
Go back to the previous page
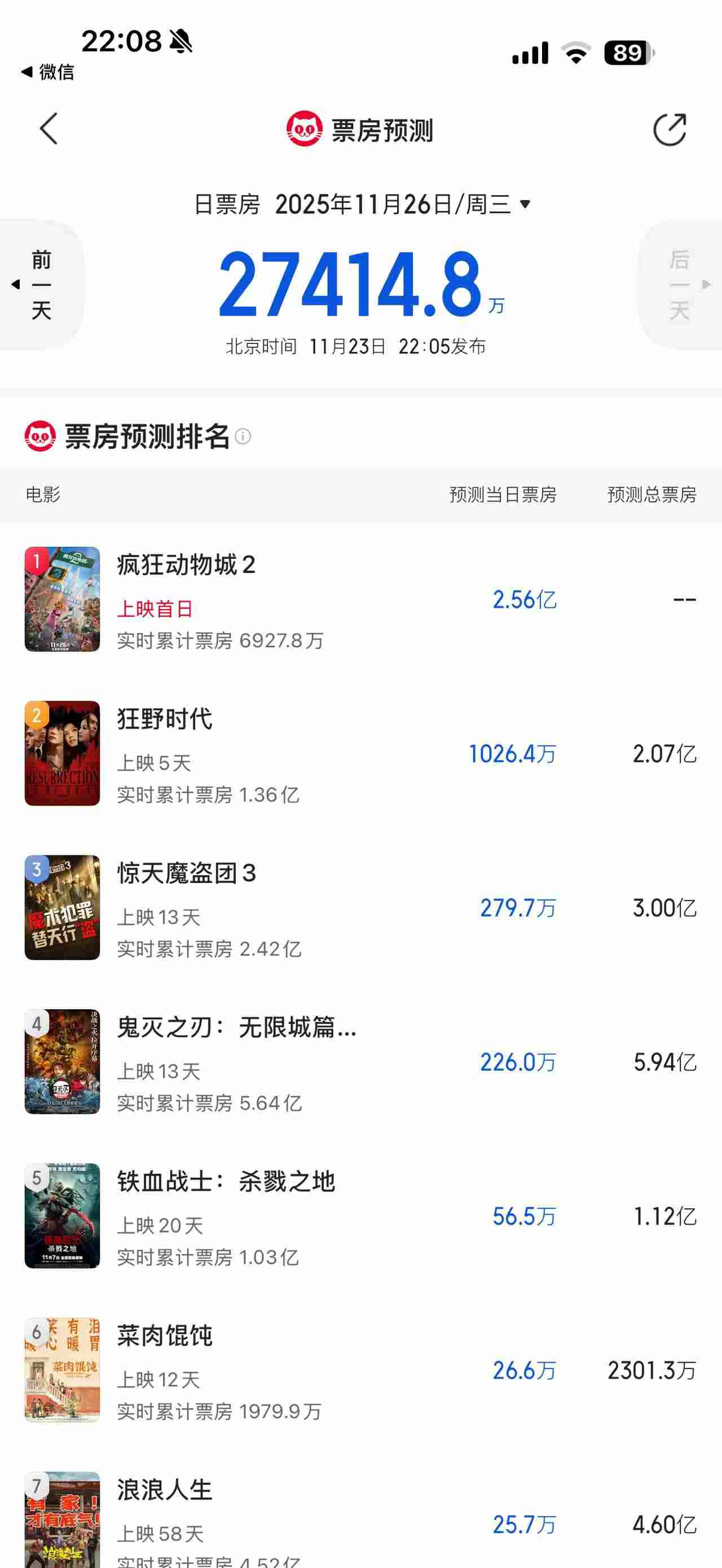coord(49,129)
